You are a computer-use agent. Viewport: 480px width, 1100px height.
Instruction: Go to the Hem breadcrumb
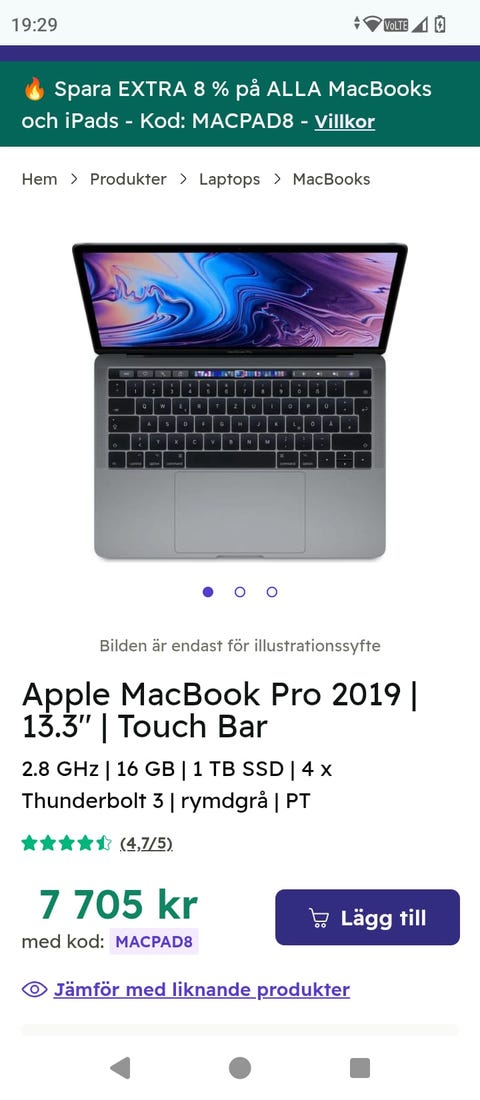point(39,179)
